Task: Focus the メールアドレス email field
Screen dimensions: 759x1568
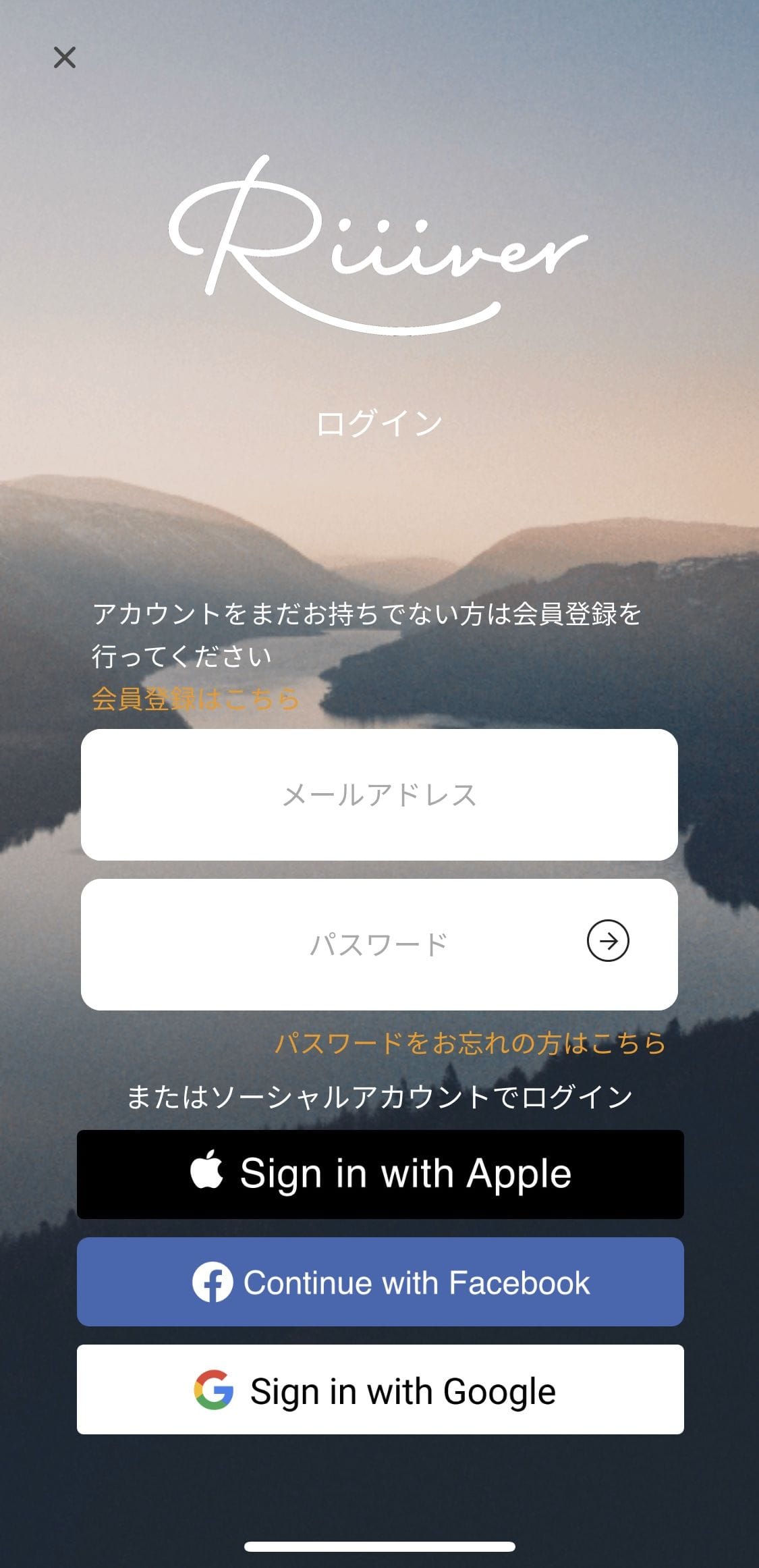Action: click(379, 794)
